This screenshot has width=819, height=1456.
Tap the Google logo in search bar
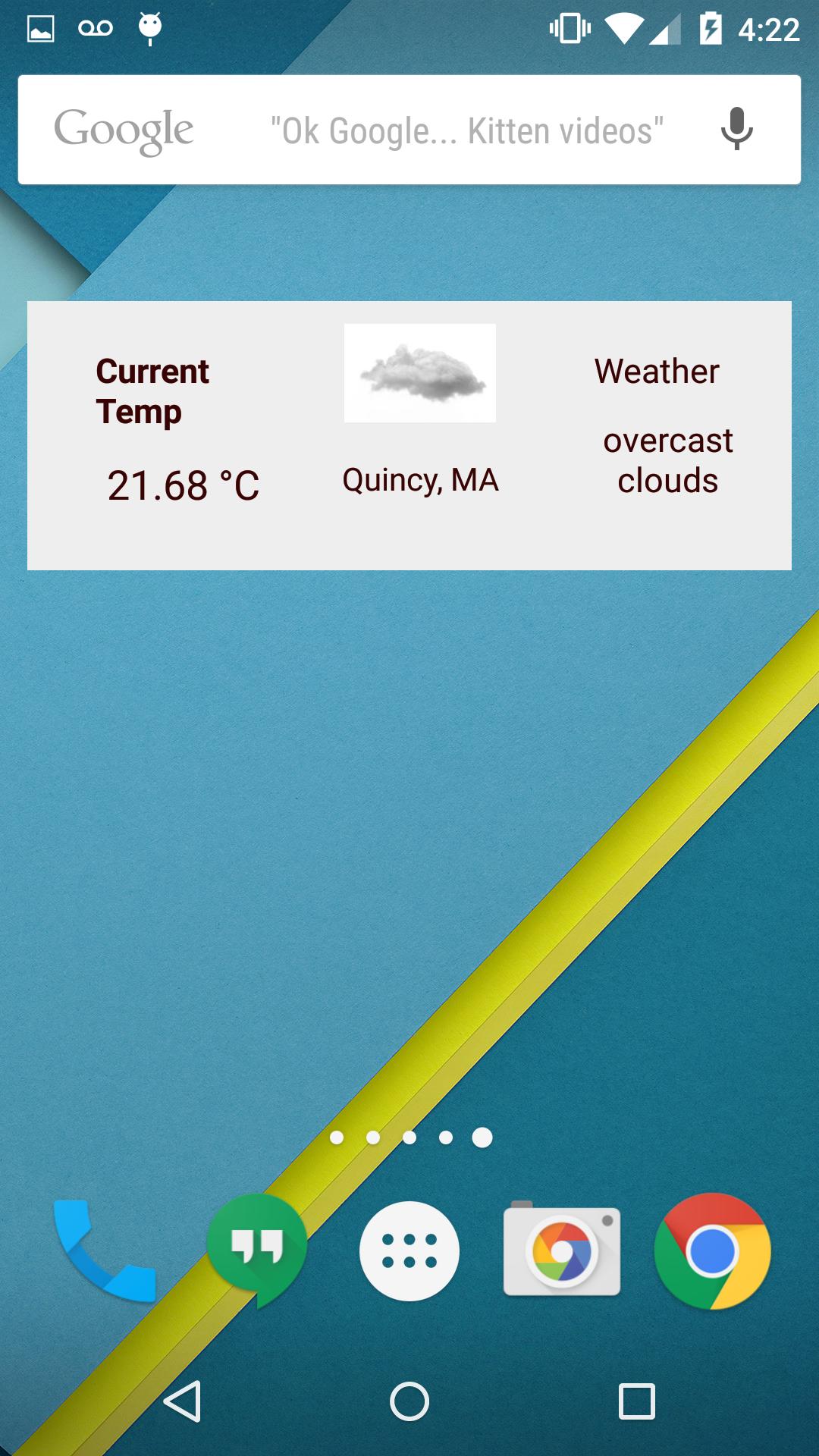[x=124, y=128]
